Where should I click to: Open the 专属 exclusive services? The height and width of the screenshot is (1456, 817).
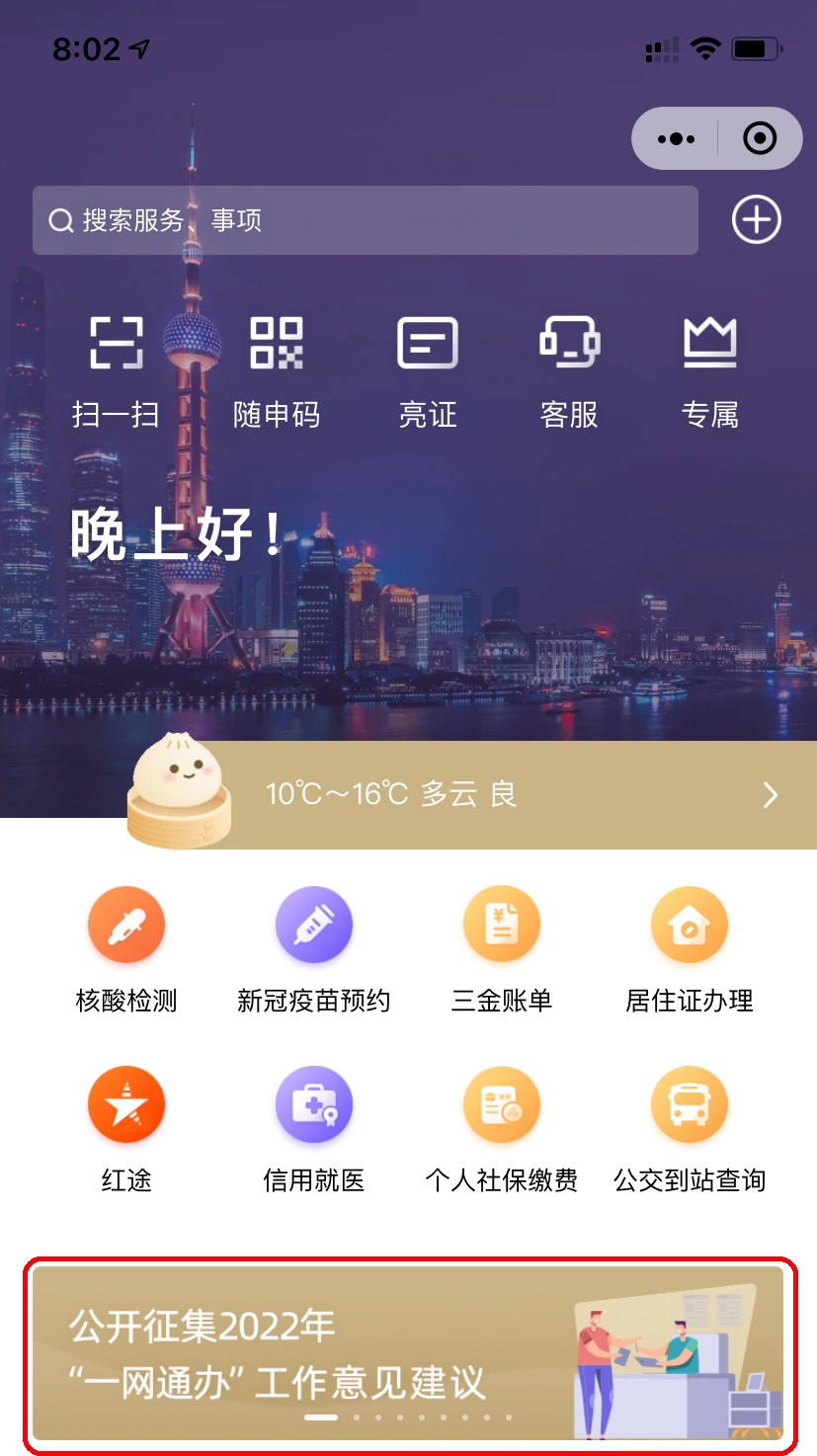(x=709, y=370)
